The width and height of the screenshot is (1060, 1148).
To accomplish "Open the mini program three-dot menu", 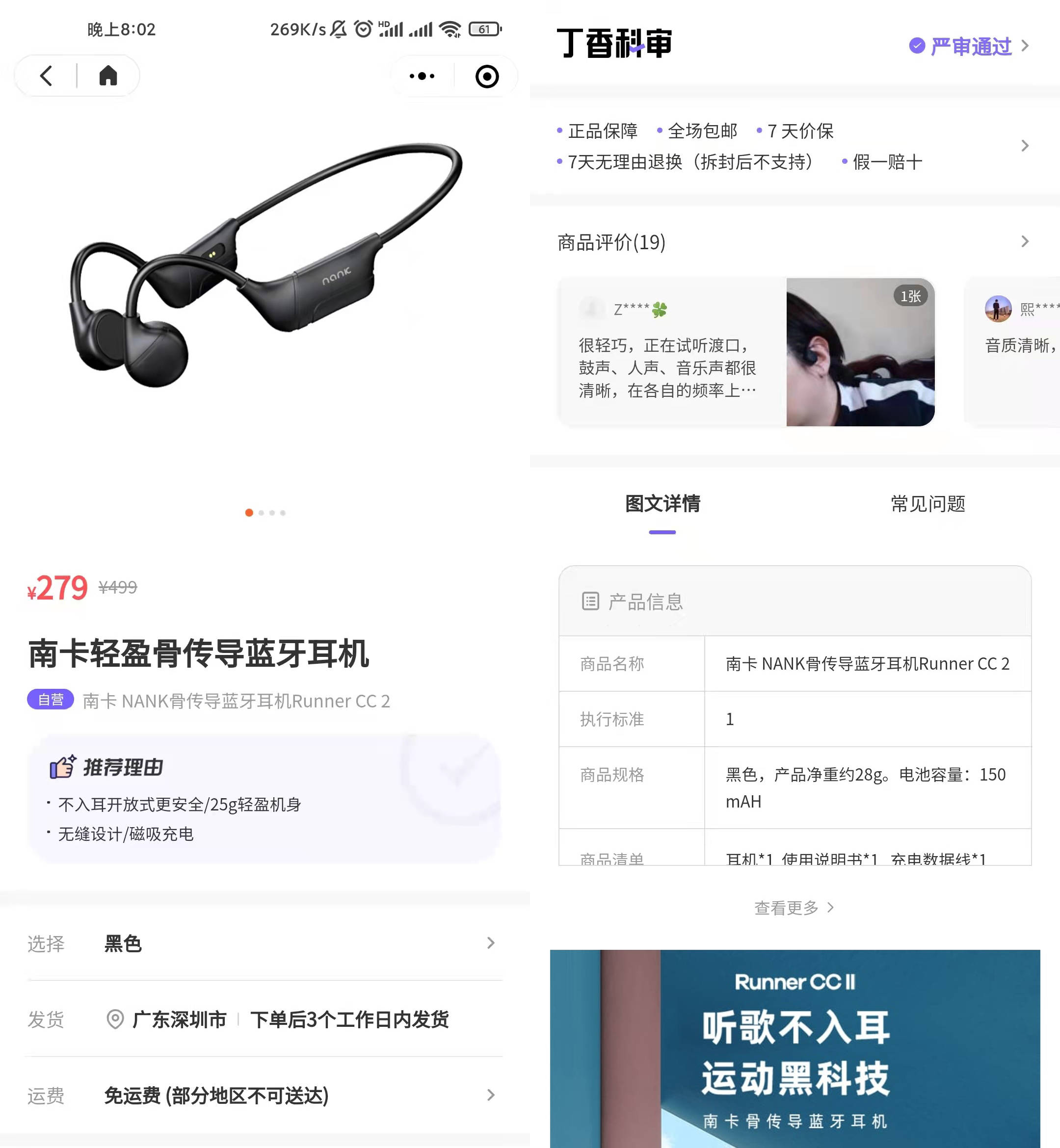I will coord(422,76).
